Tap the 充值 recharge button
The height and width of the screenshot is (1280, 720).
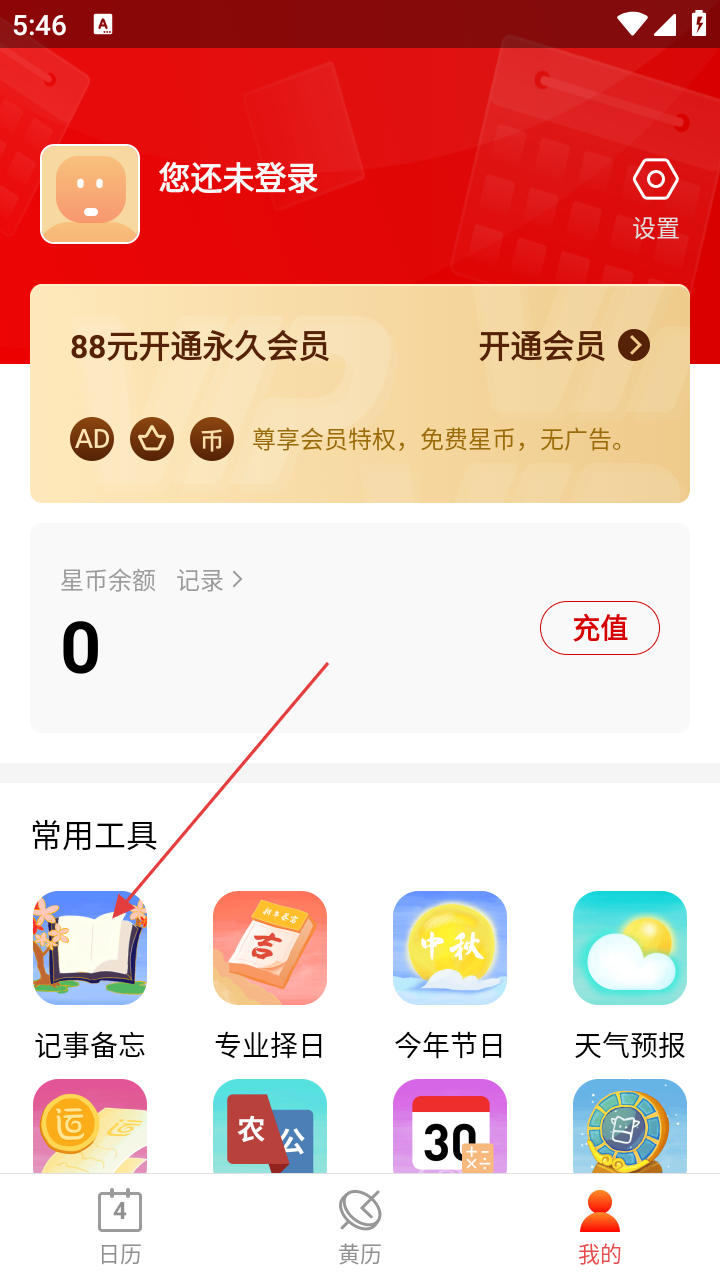pyautogui.click(x=599, y=628)
